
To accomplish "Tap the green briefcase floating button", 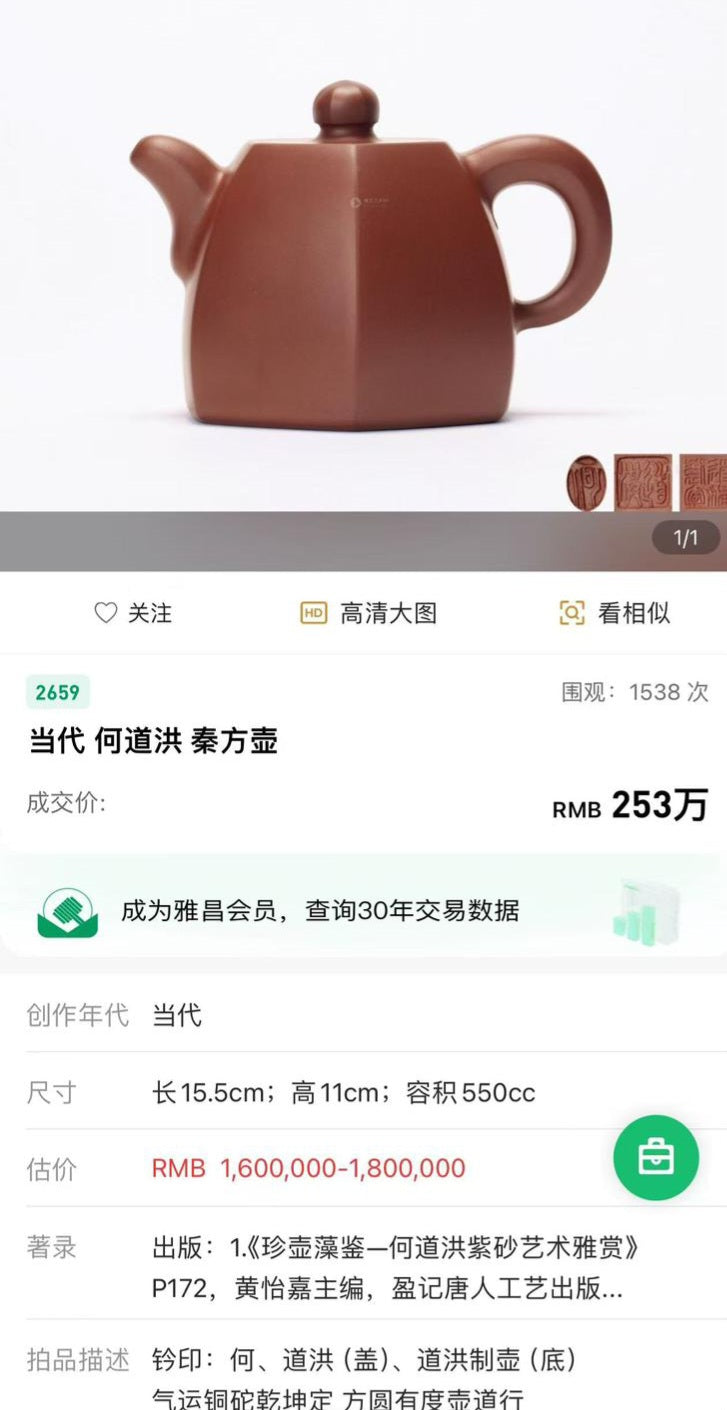I will coord(656,1158).
